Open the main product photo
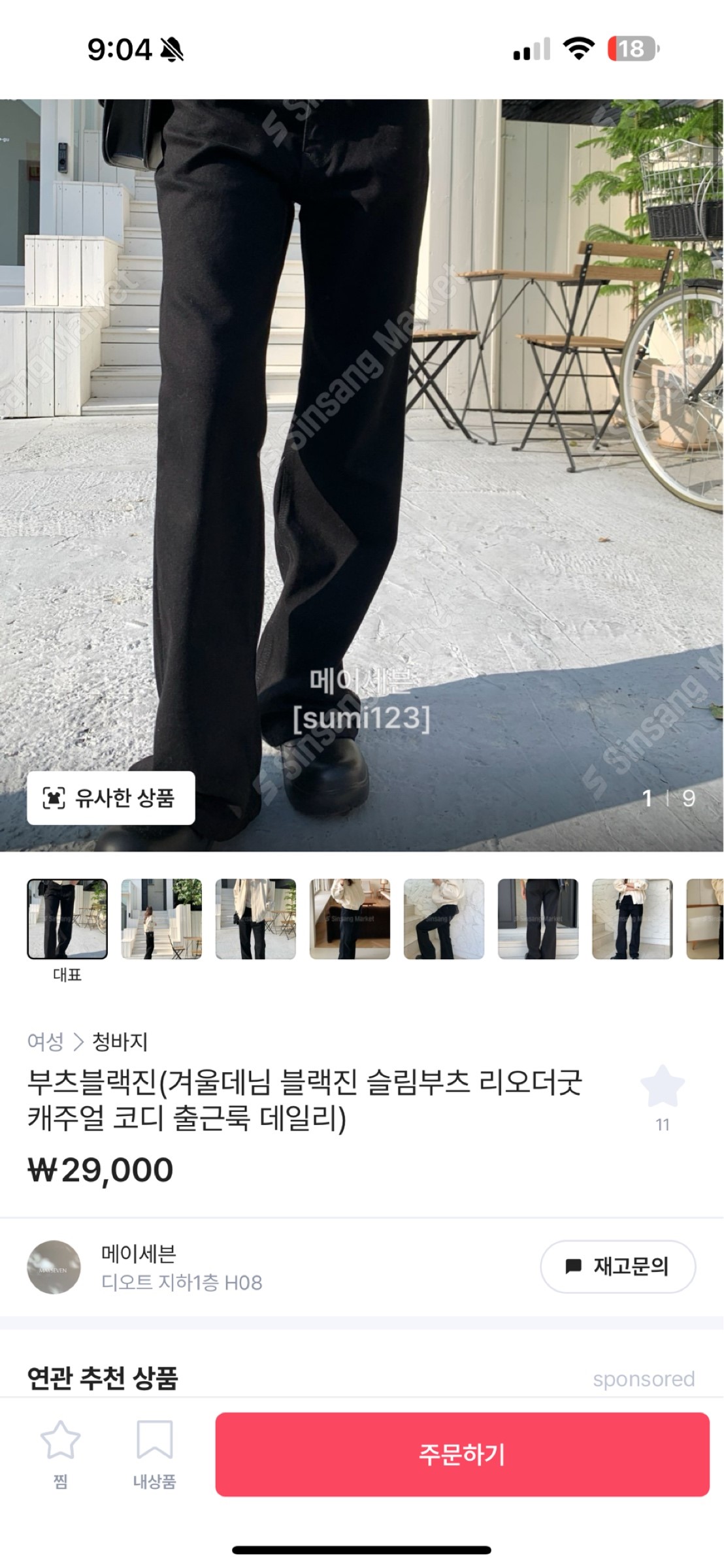Viewport: 724px width, 1568px height. 361,457
